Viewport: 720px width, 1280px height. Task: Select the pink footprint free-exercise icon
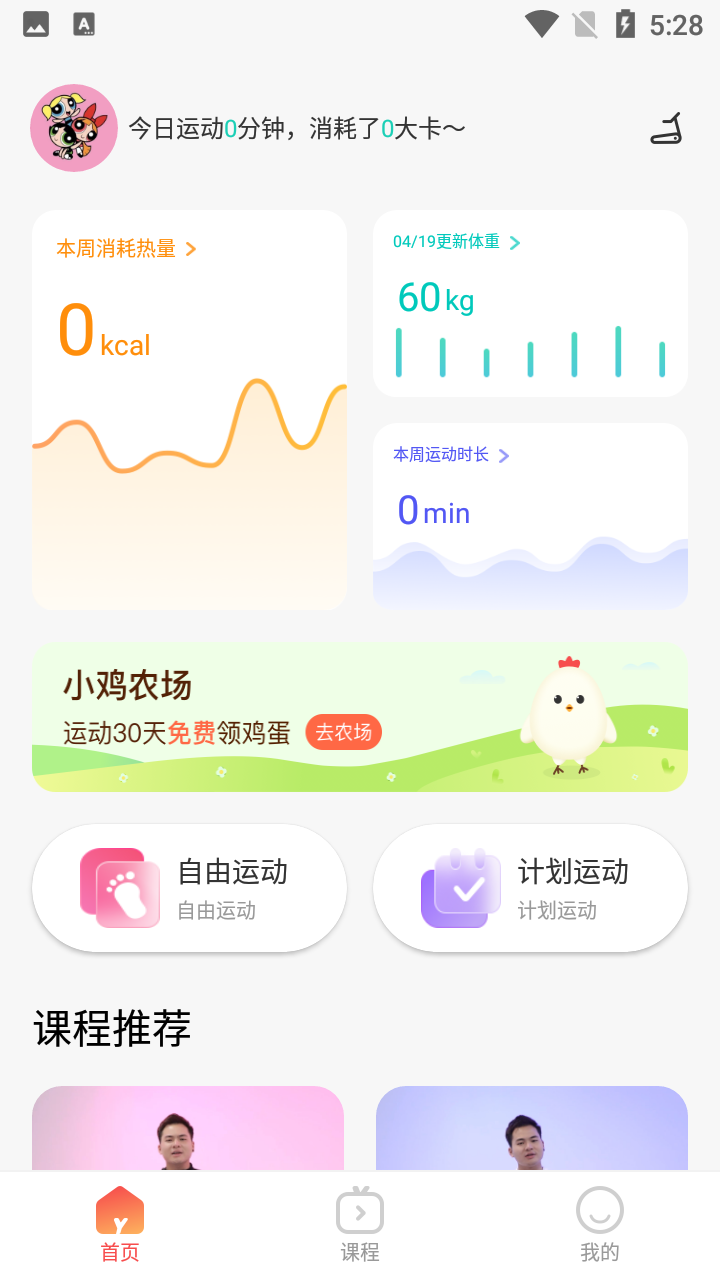pos(120,887)
